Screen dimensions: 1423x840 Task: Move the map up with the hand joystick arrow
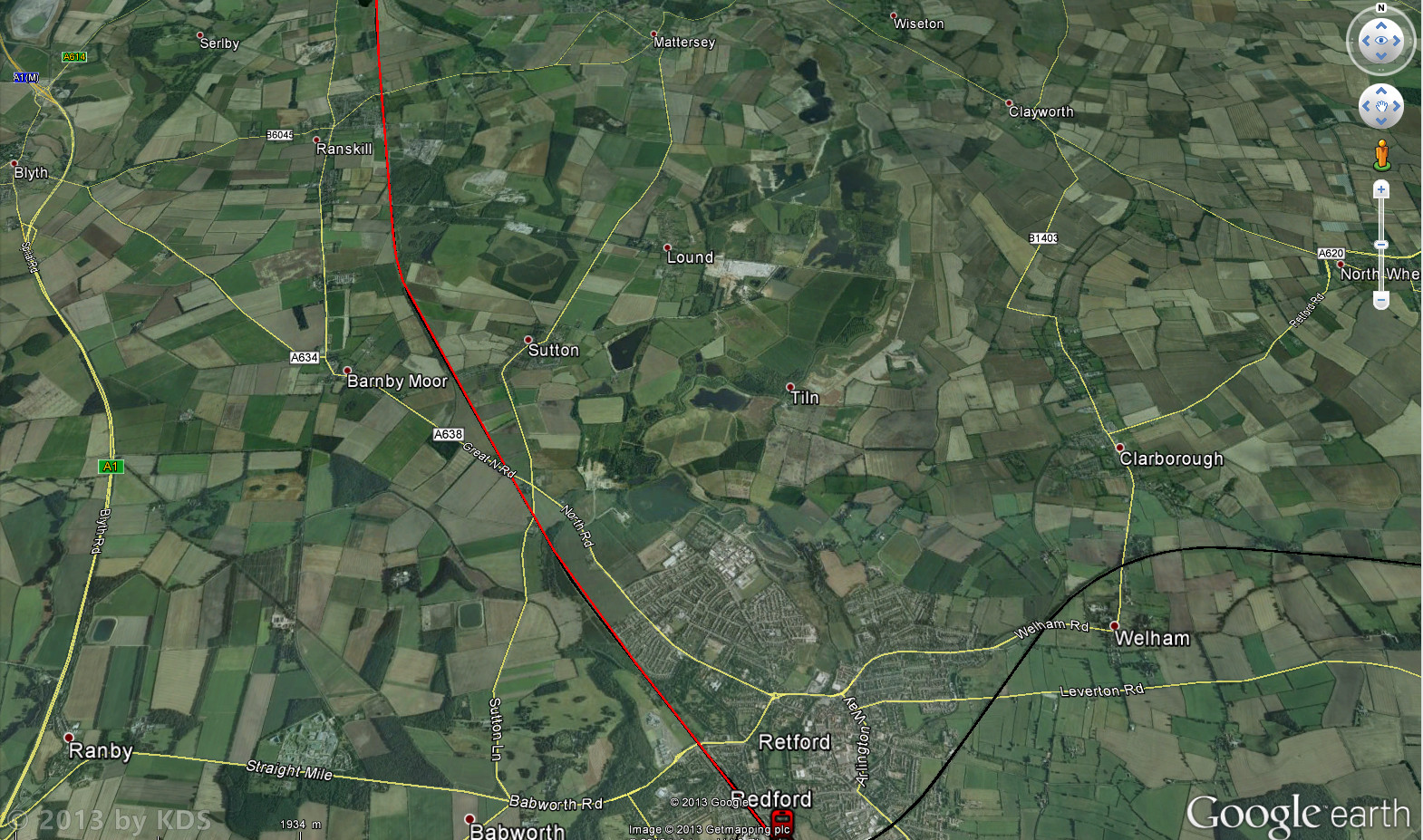[1381, 92]
